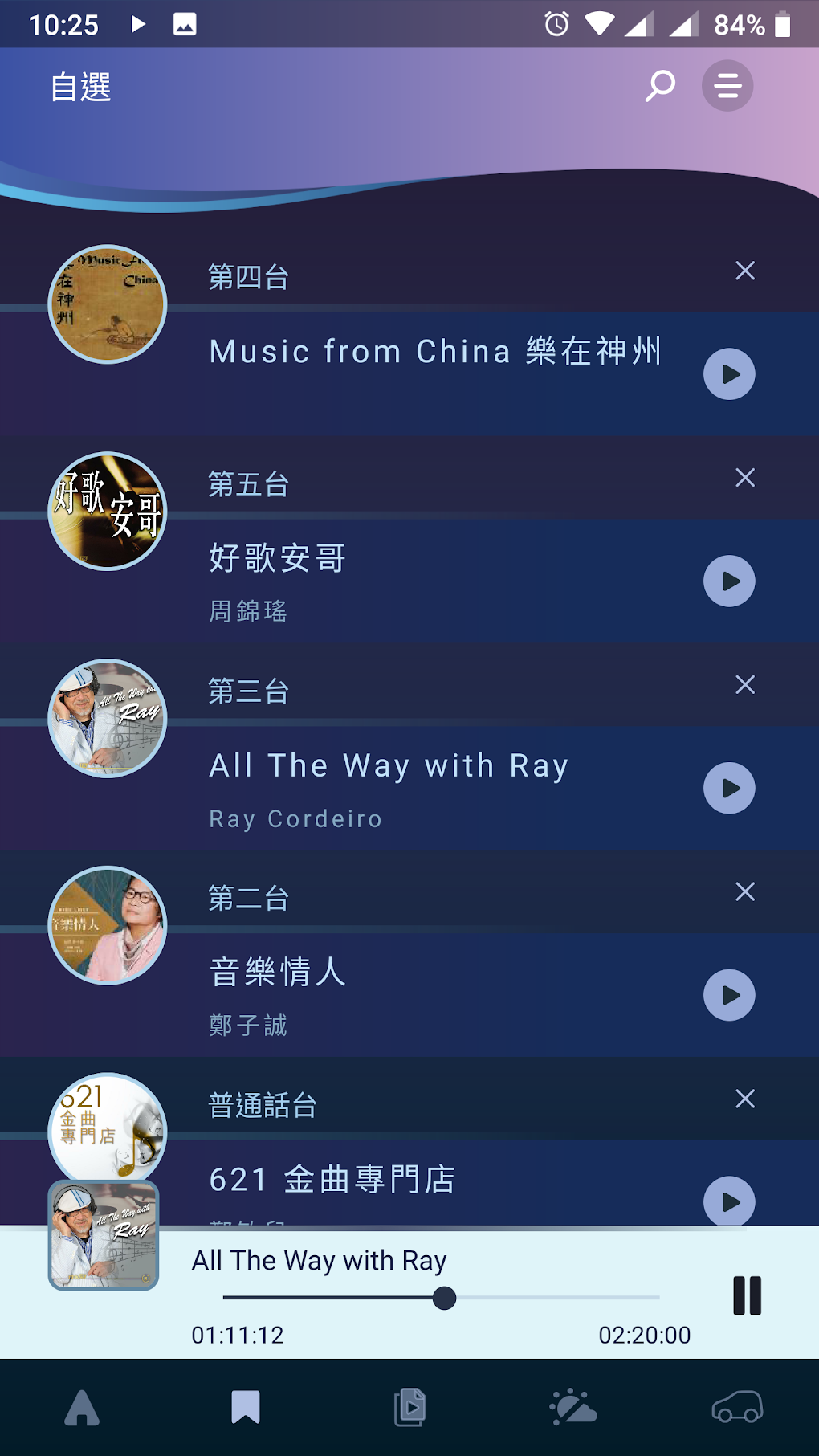Switch to the home tab
The height and width of the screenshot is (1456, 819).
pyautogui.click(x=82, y=1408)
